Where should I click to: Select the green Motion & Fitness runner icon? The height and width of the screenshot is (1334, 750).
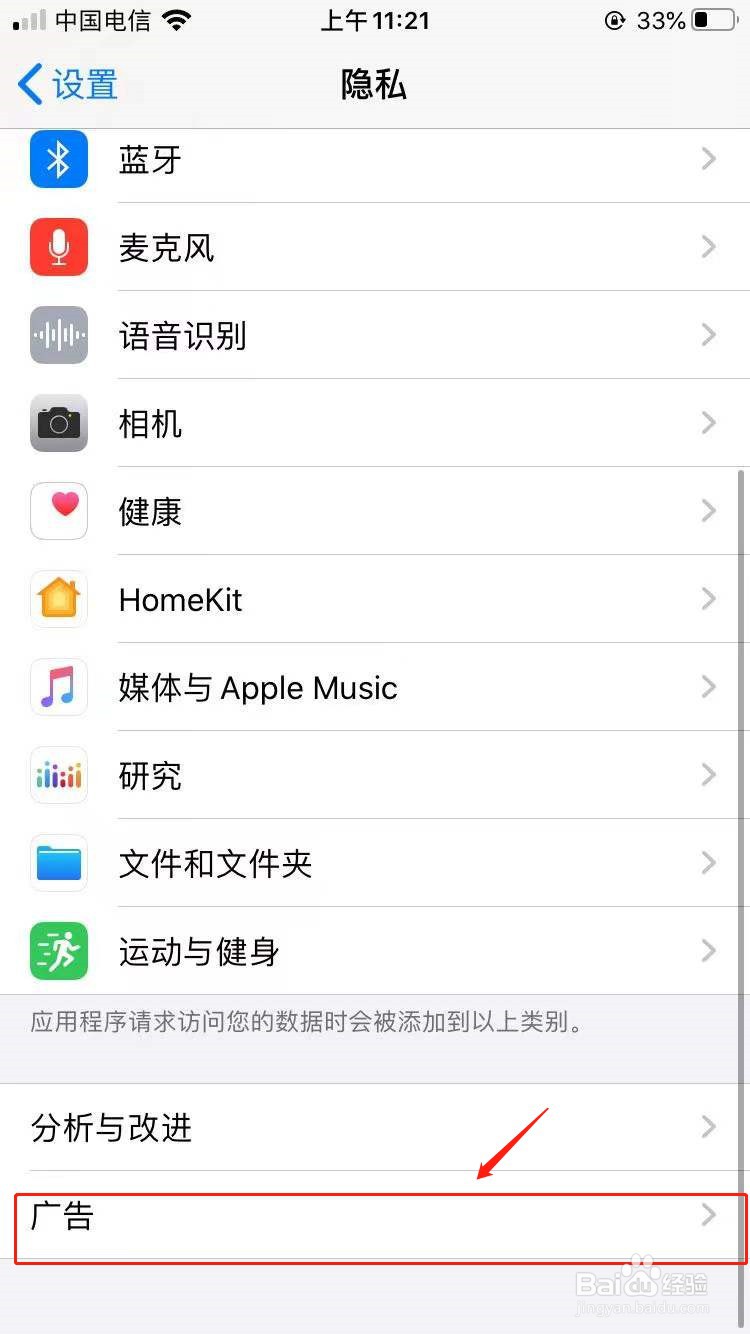coord(58,951)
